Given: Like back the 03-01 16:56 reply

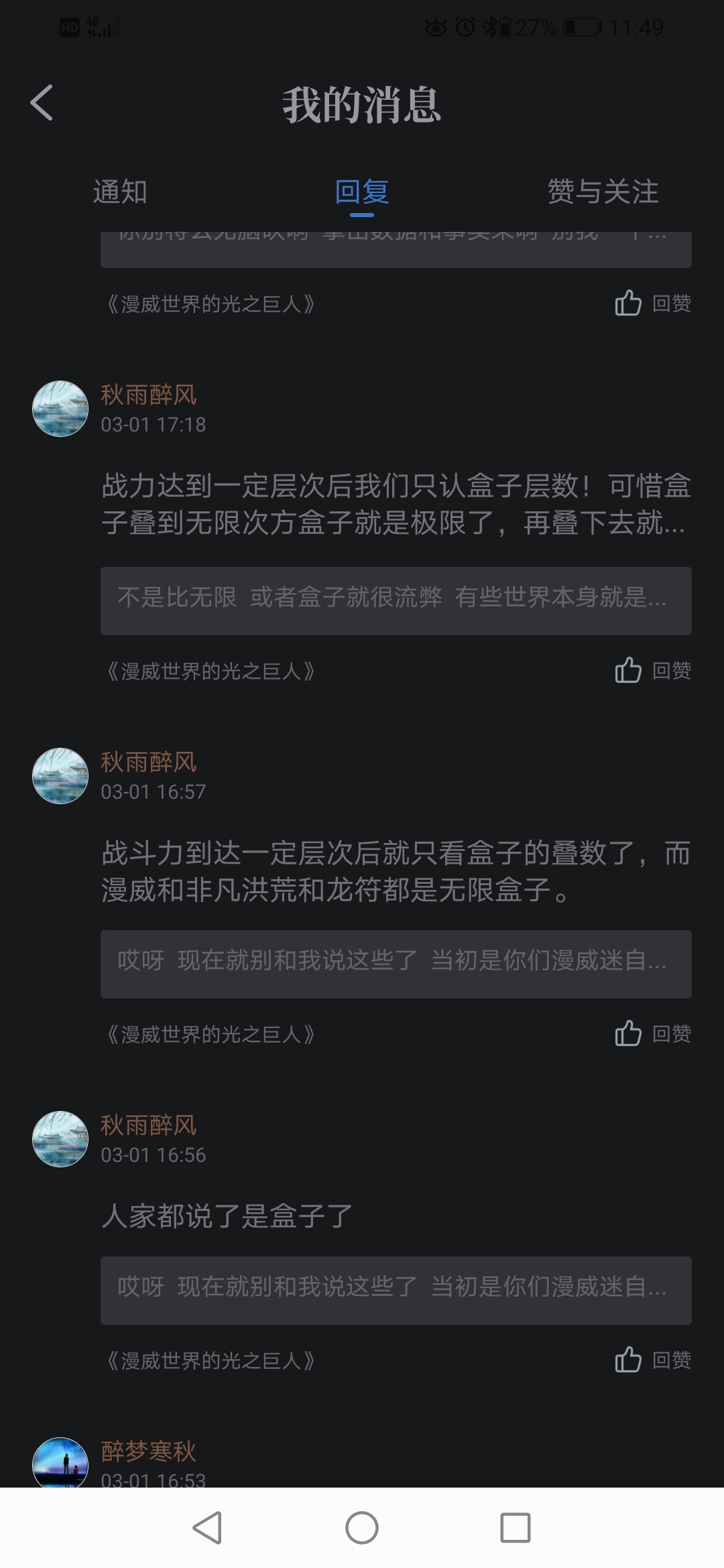Looking at the screenshot, I should (652, 1360).
